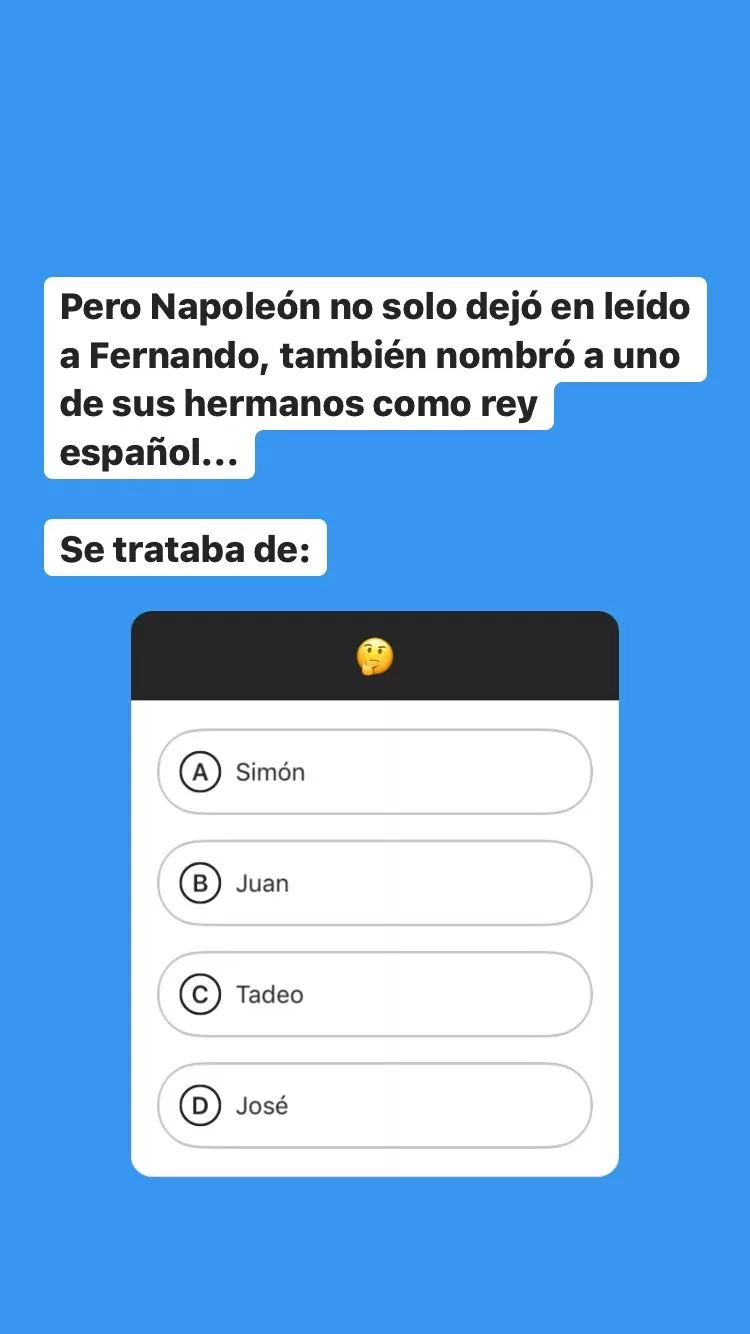Click the 'Se trataba de:' text bubble
The height and width of the screenshot is (1334, 750).
184,547
